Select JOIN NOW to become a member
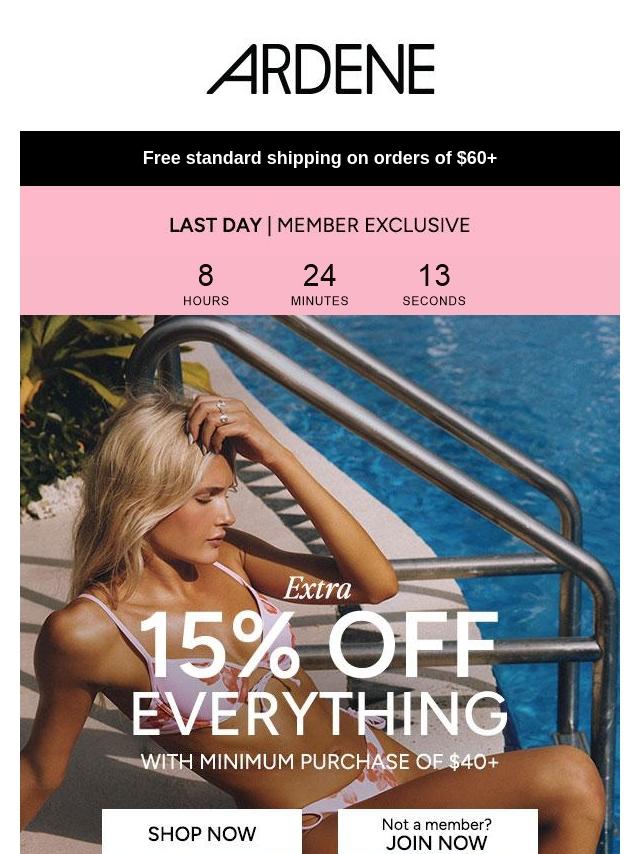640x854 pixels. [x=437, y=833]
